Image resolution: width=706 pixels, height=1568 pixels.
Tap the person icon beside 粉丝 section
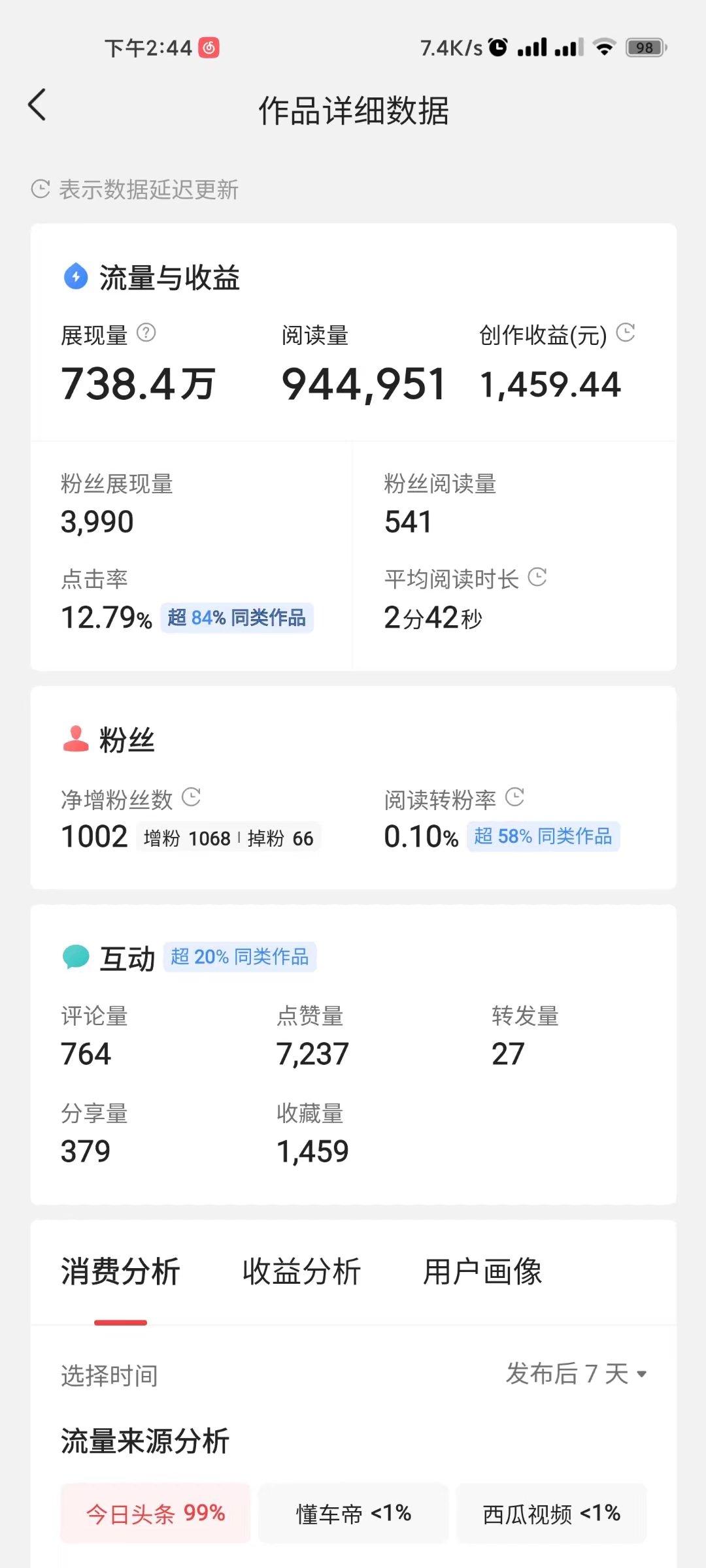pos(75,739)
